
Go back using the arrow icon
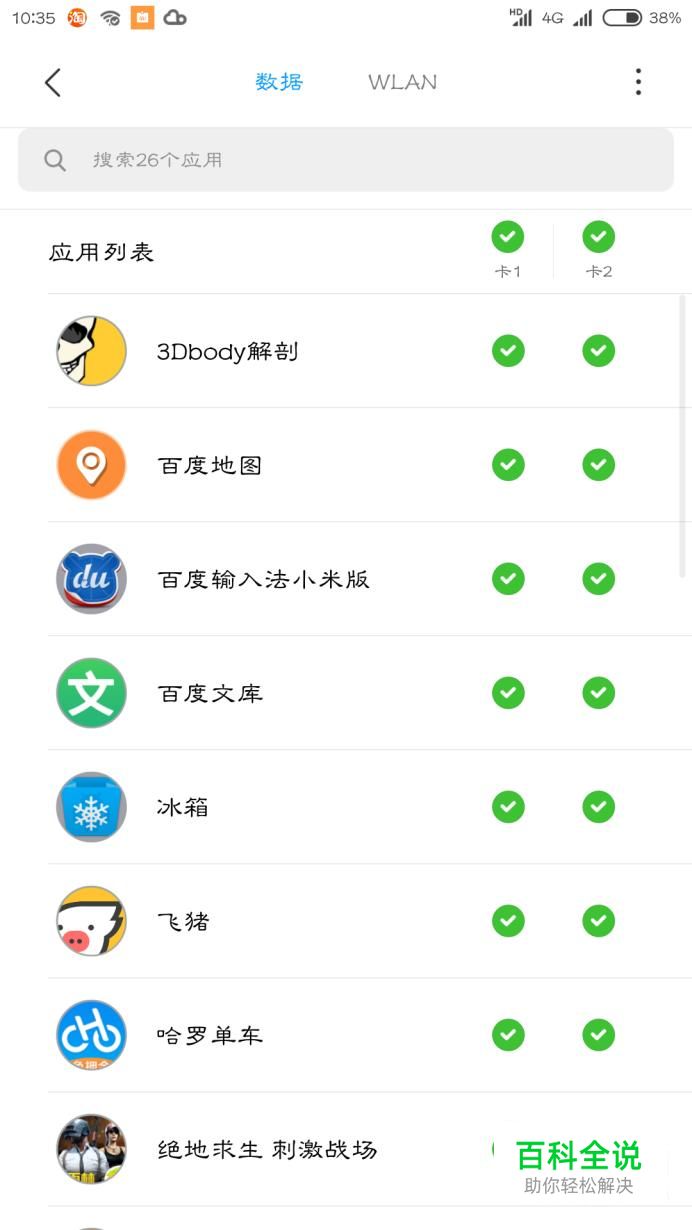coord(53,82)
